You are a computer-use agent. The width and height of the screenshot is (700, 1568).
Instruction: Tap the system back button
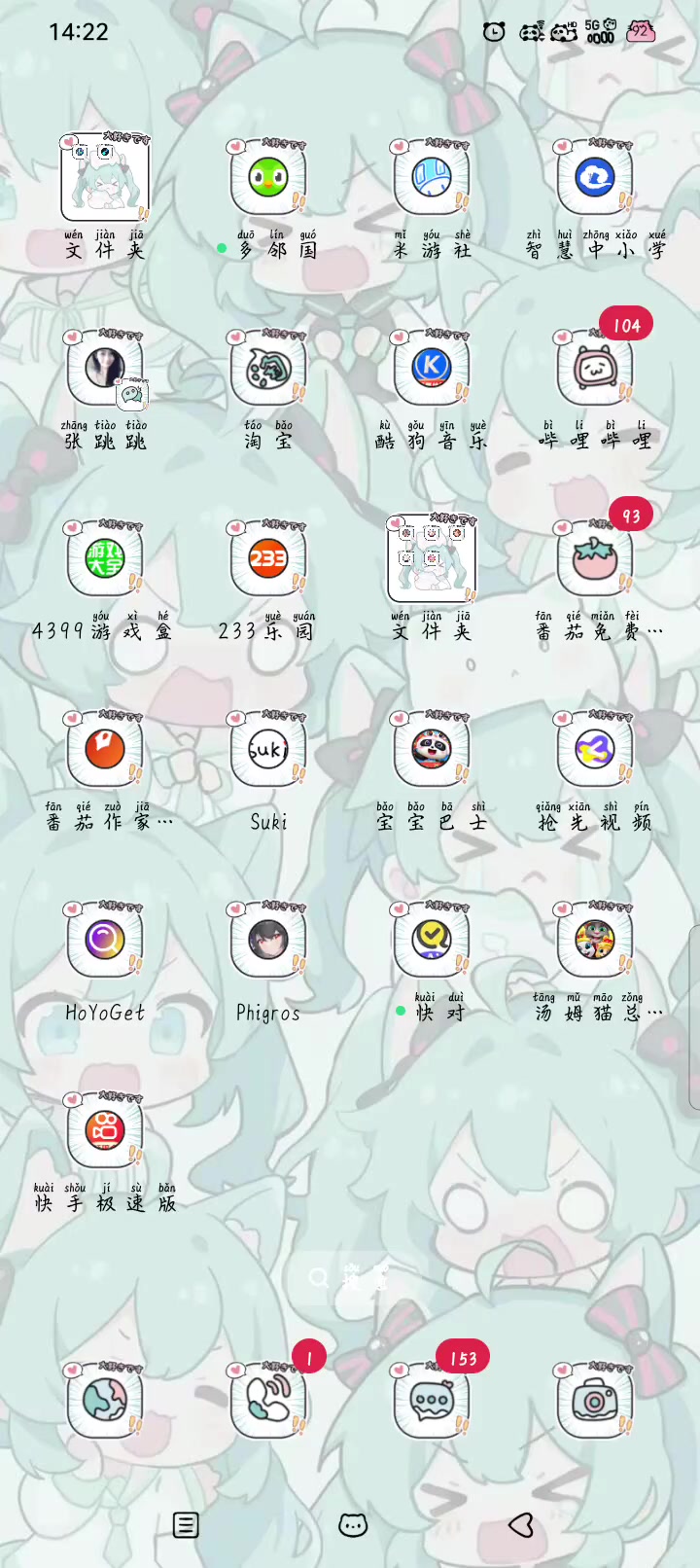click(521, 1525)
